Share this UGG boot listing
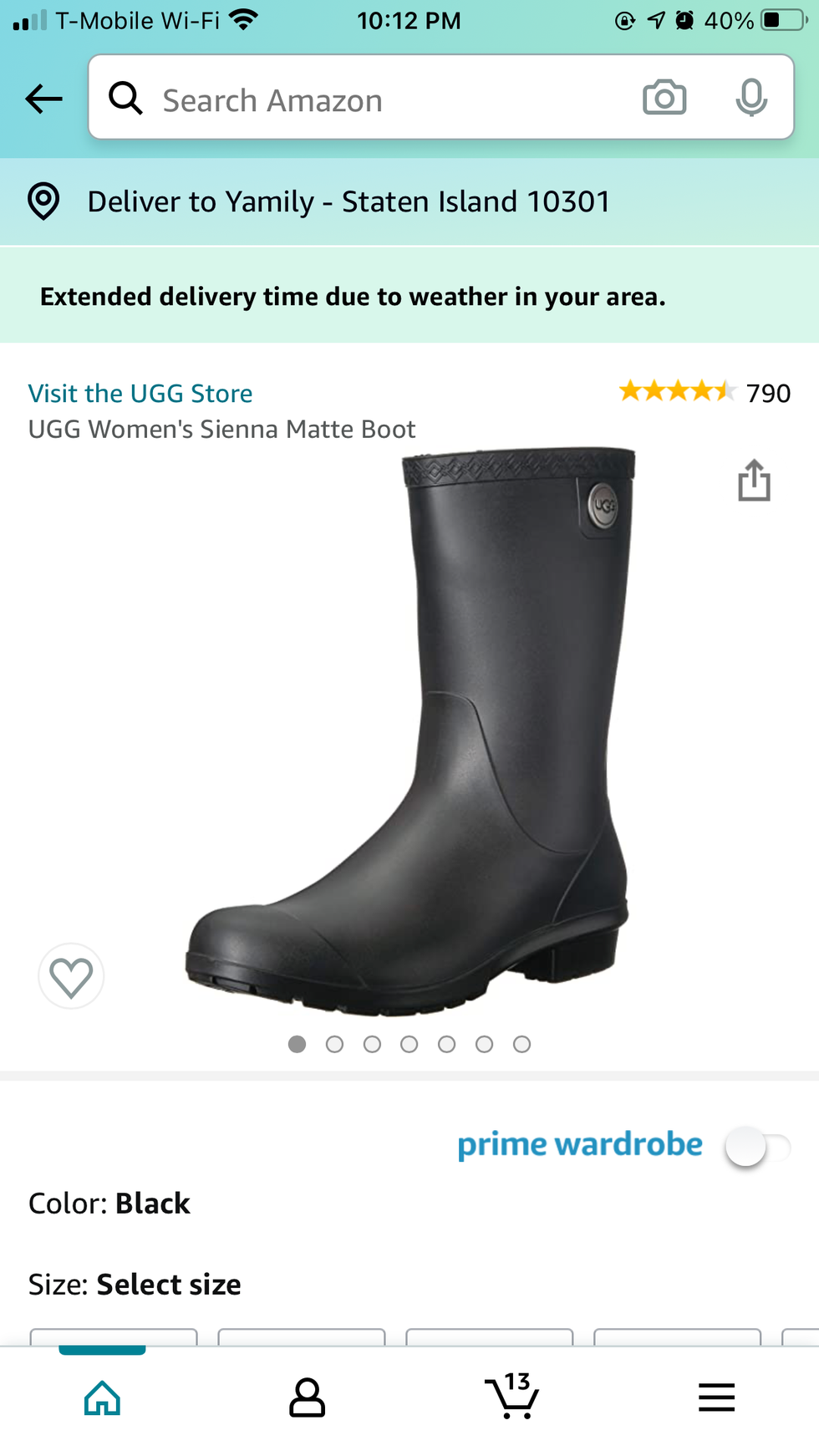 [x=754, y=481]
